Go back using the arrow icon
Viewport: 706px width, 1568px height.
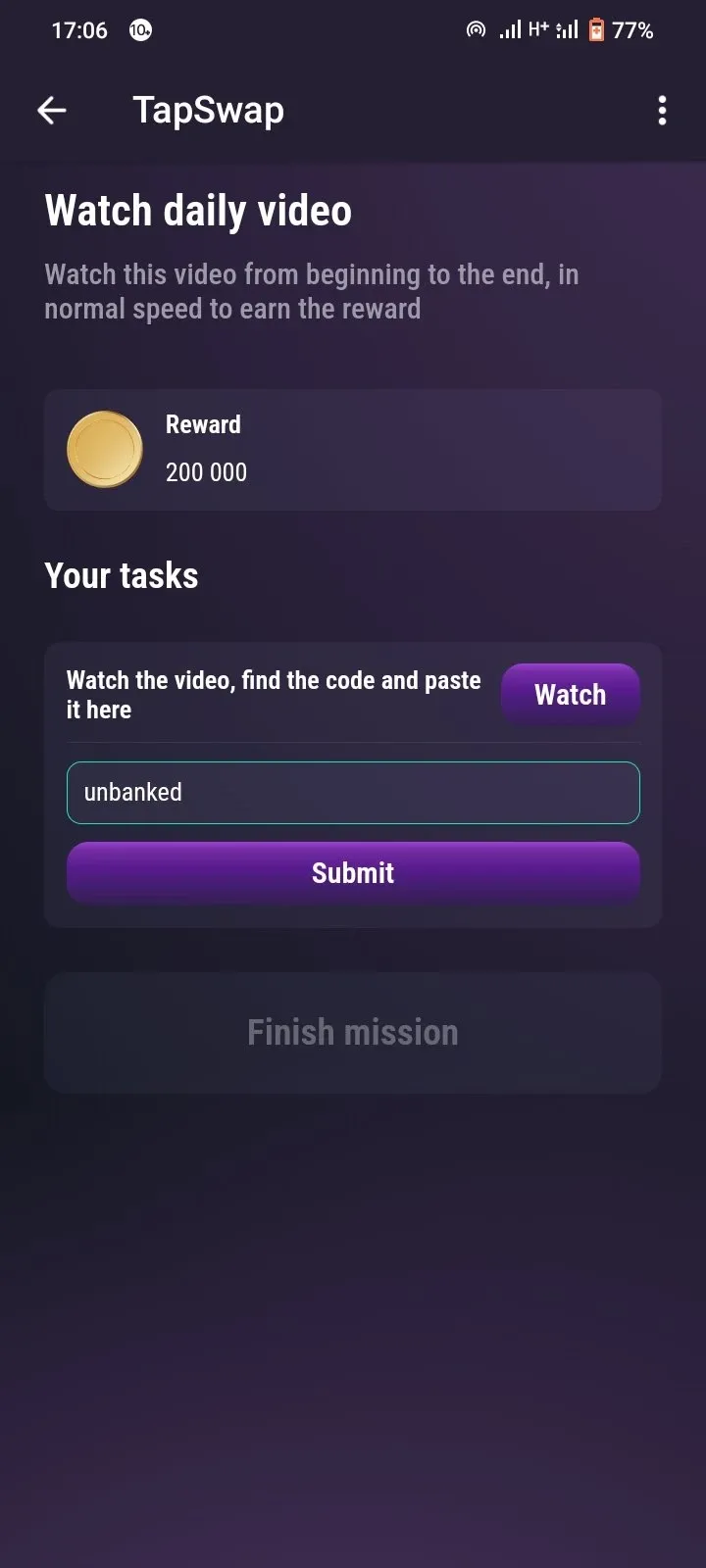pyautogui.click(x=52, y=111)
